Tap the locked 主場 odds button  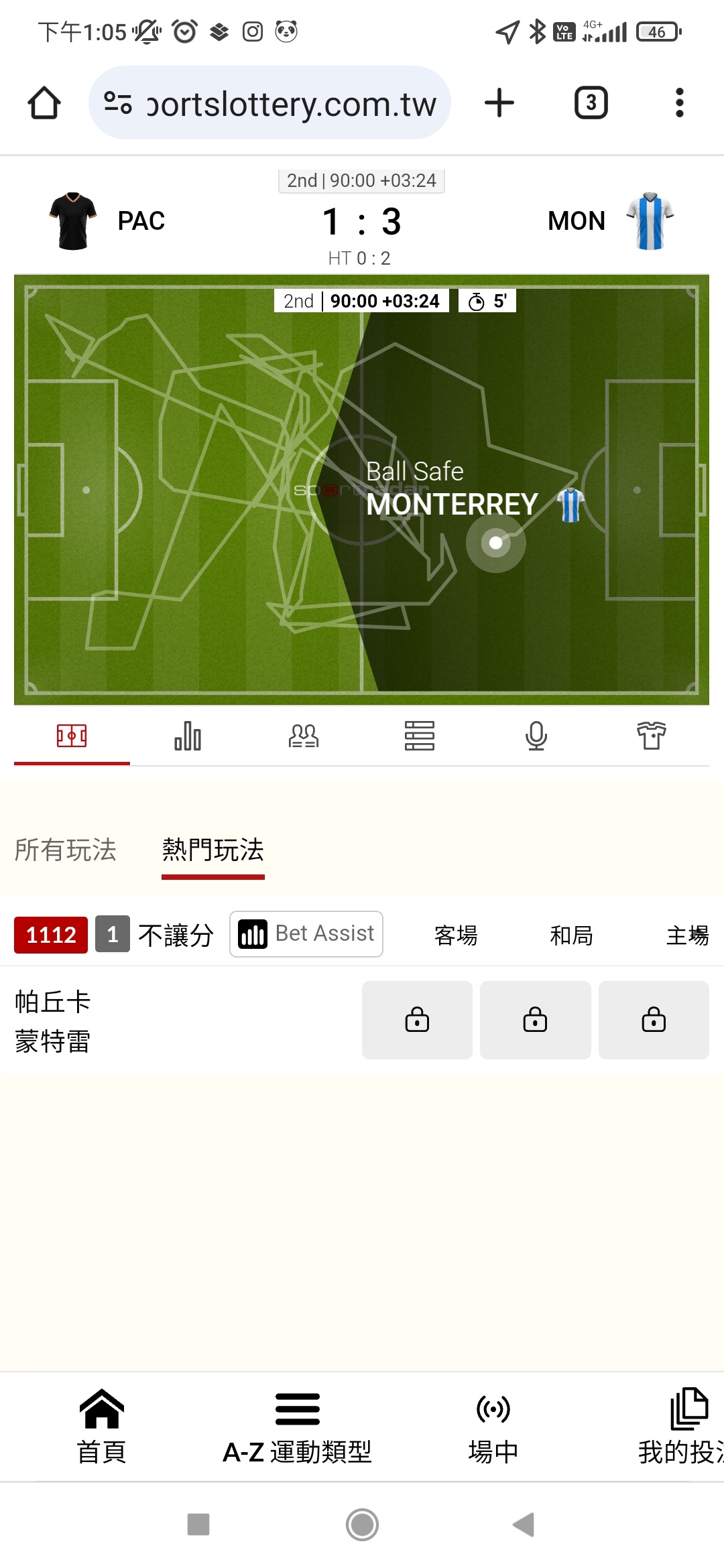[654, 1020]
